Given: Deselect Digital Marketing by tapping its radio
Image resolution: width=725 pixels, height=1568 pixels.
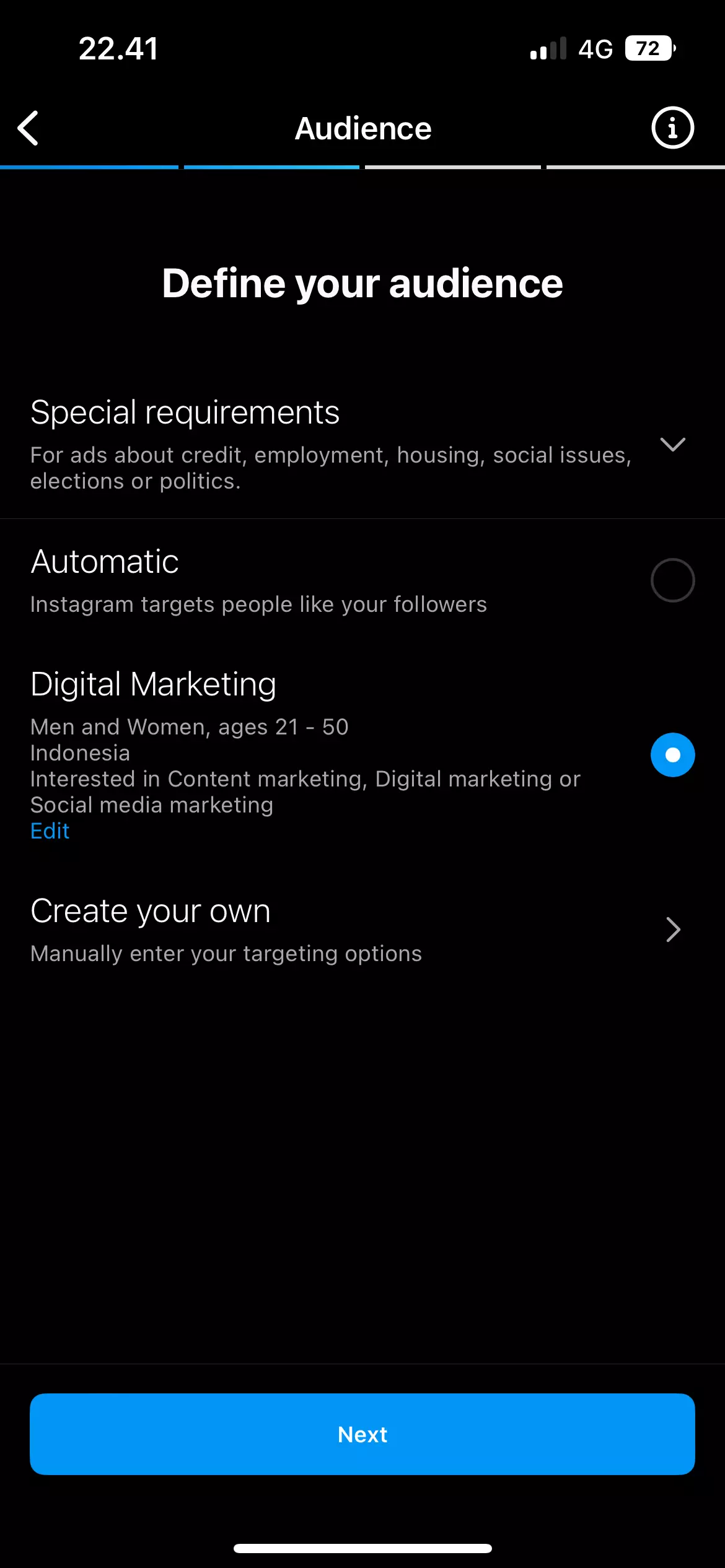Looking at the screenshot, I should [x=673, y=754].
